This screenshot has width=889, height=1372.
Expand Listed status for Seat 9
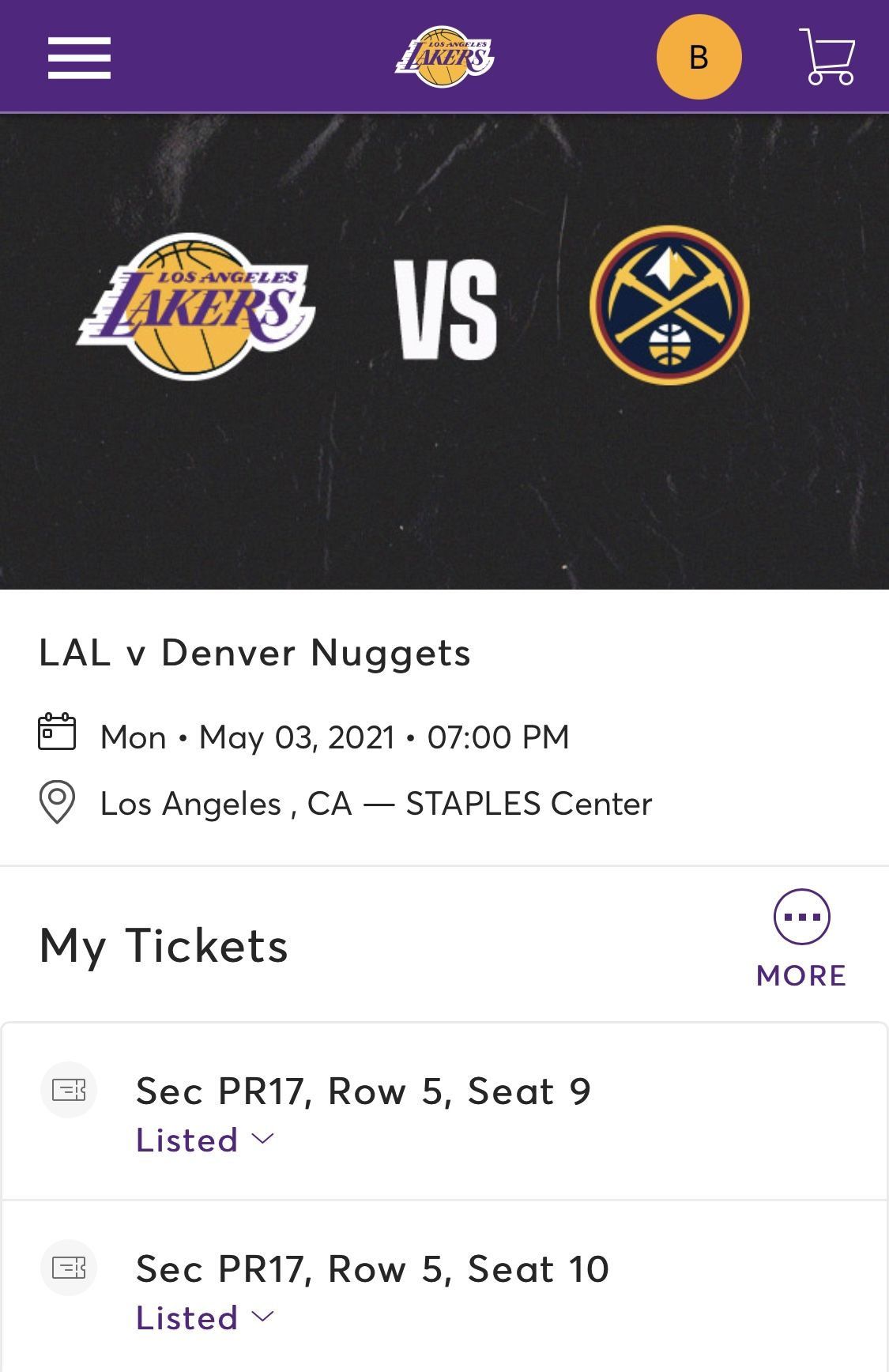click(205, 1140)
